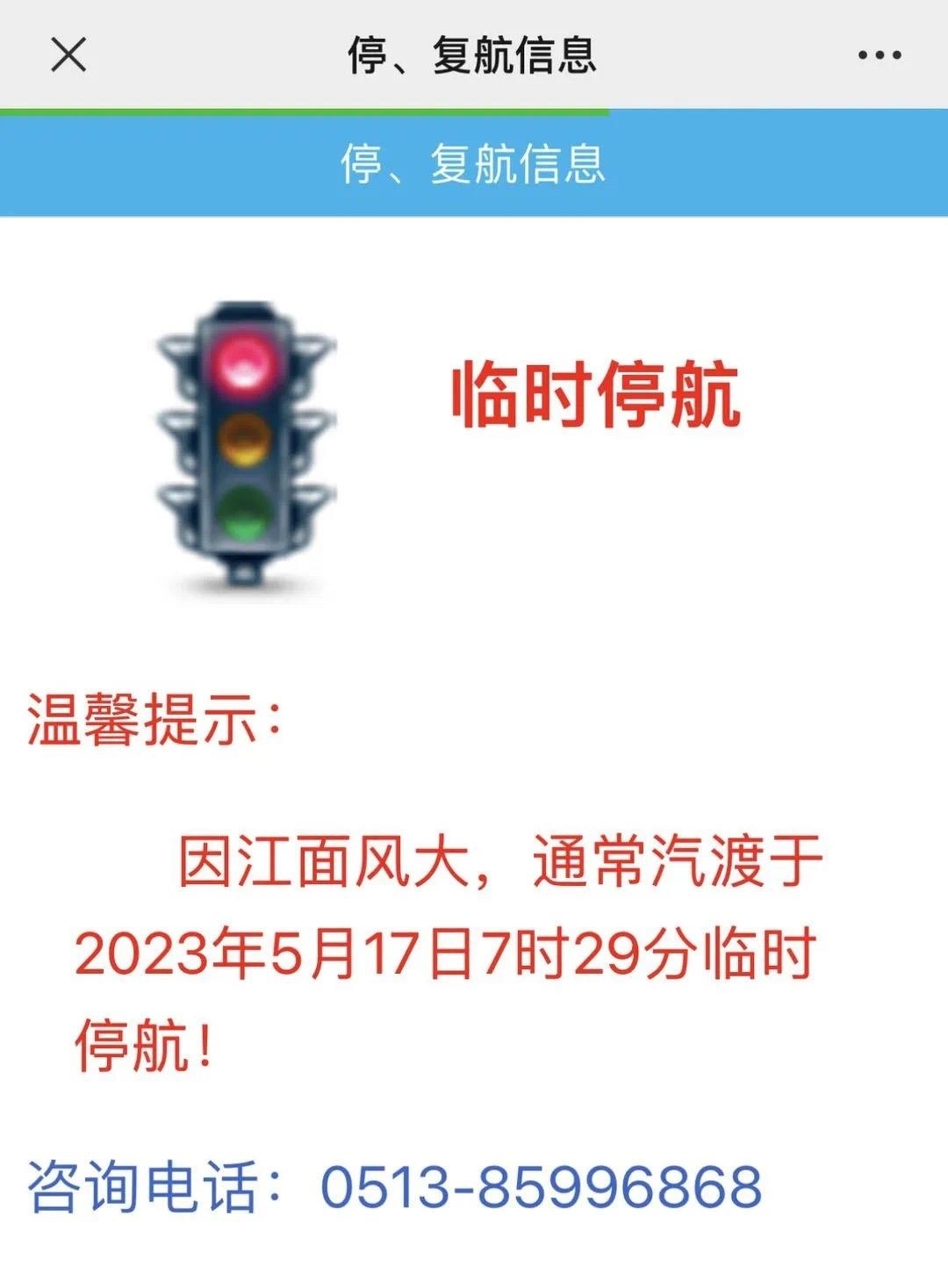Call the inquiry number 0513-85996868
This screenshot has width=948, height=1288.
coord(541,1187)
